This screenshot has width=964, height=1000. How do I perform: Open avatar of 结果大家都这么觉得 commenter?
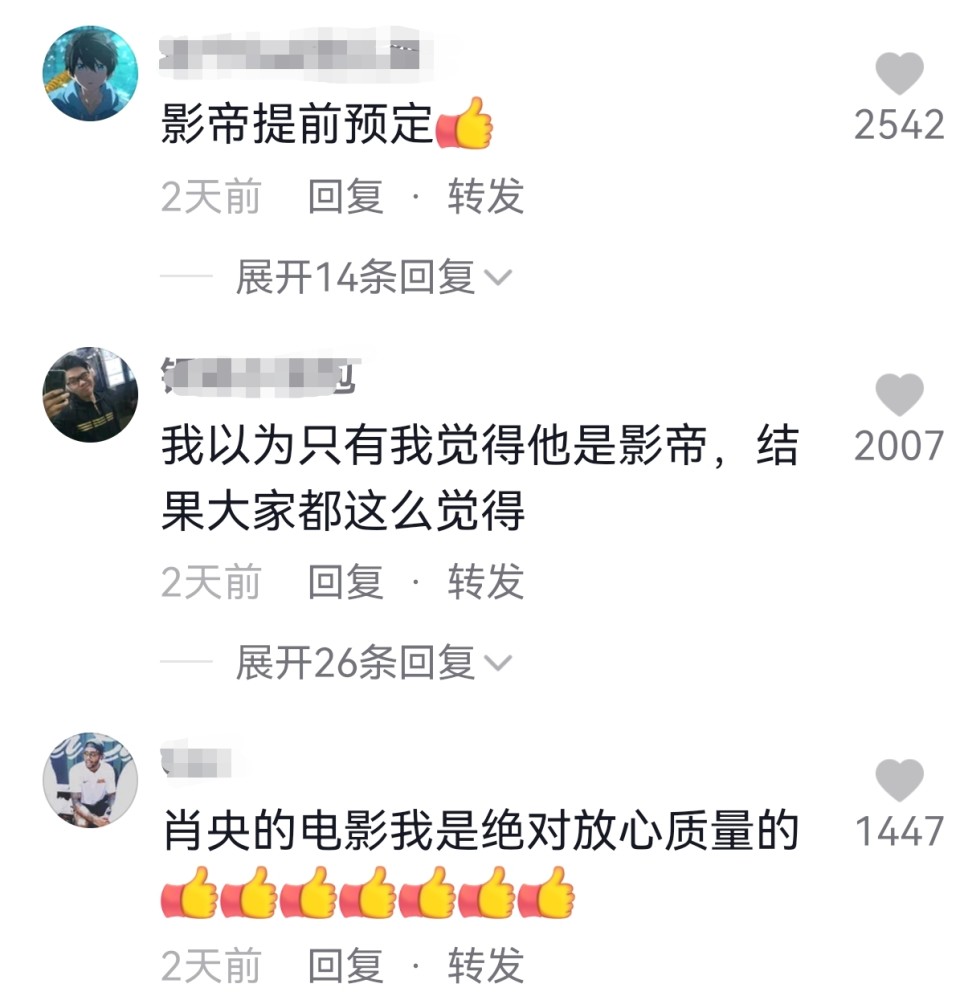[x=90, y=395]
